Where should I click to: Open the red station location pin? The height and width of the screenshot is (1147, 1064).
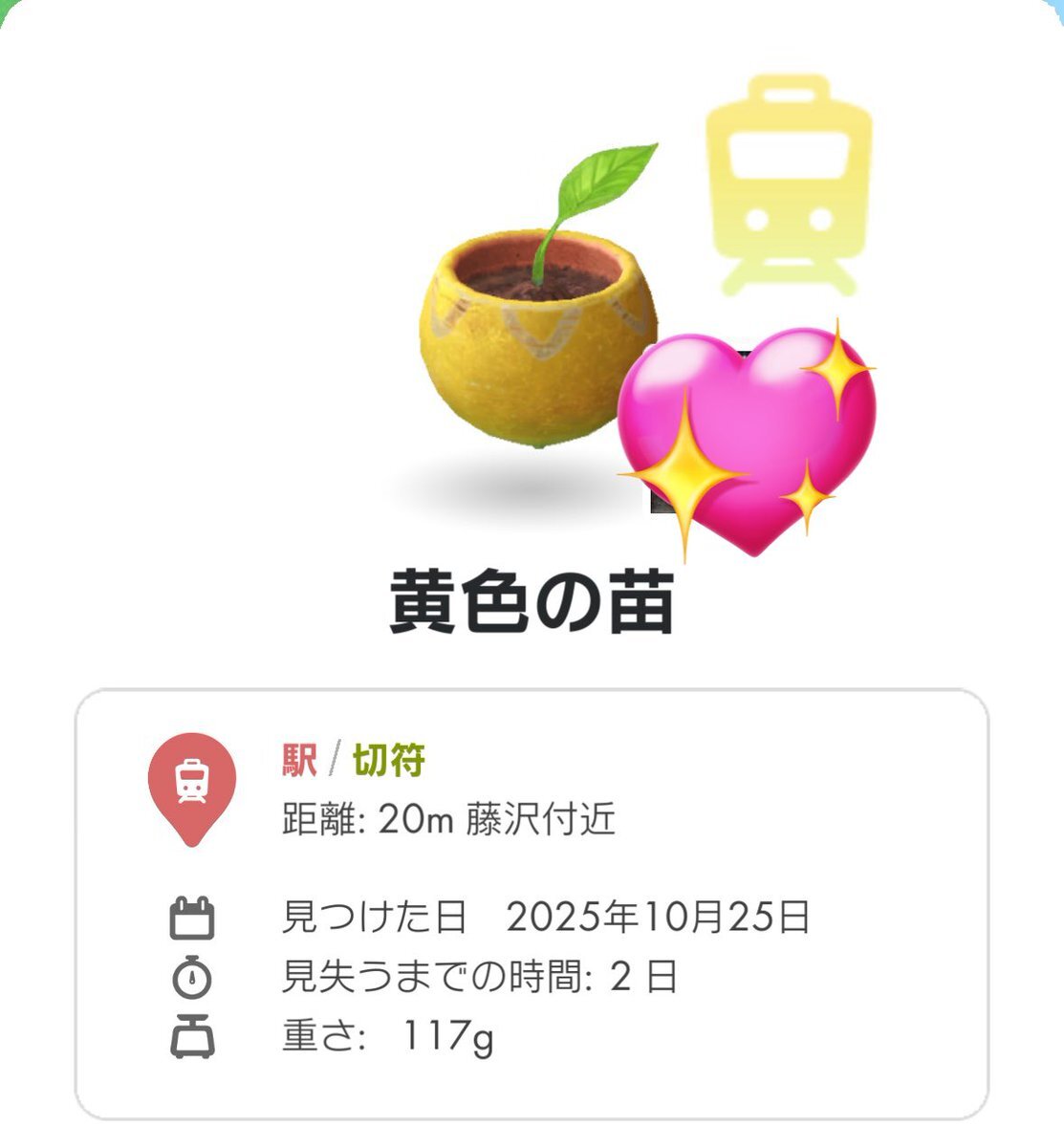[192, 785]
